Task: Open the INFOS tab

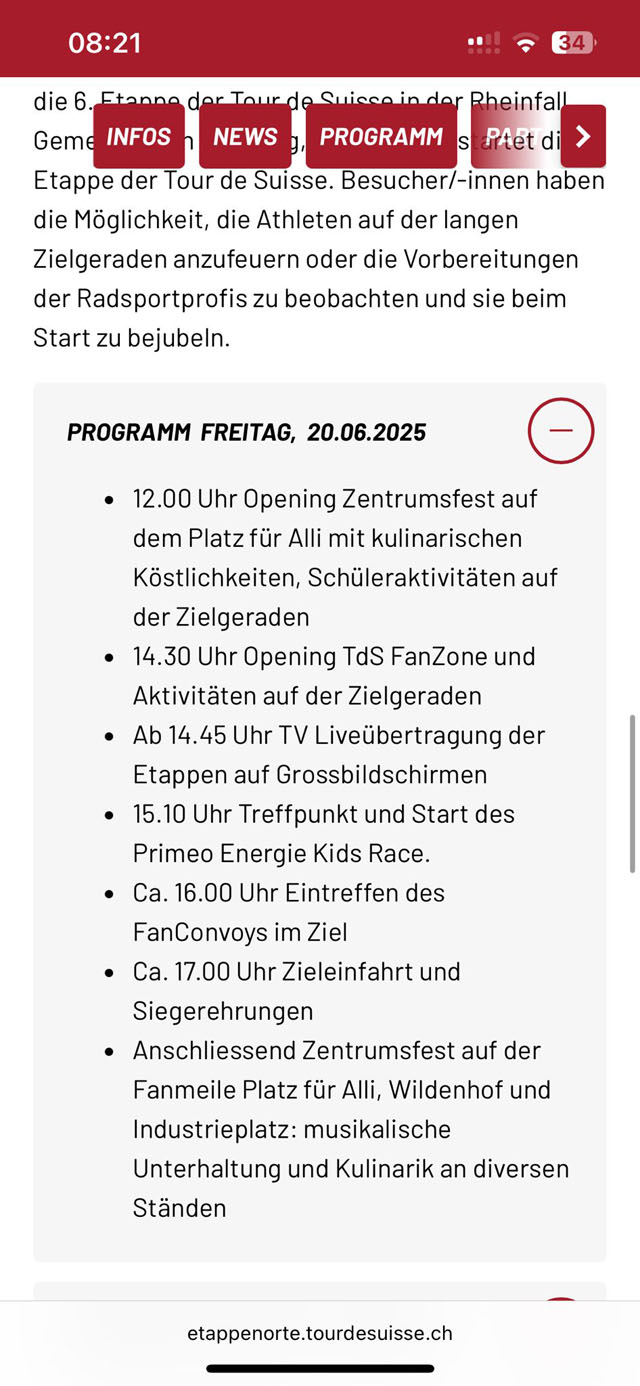Action: pyautogui.click(x=138, y=137)
